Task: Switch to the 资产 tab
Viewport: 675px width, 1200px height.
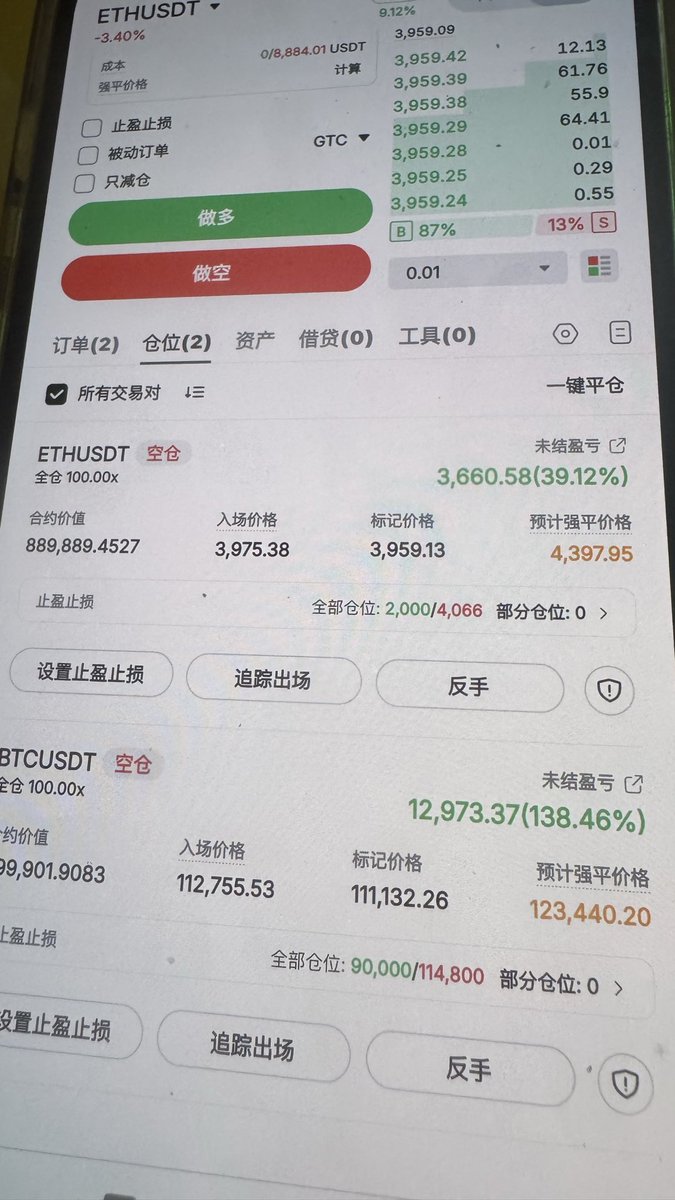Action: [x=254, y=340]
